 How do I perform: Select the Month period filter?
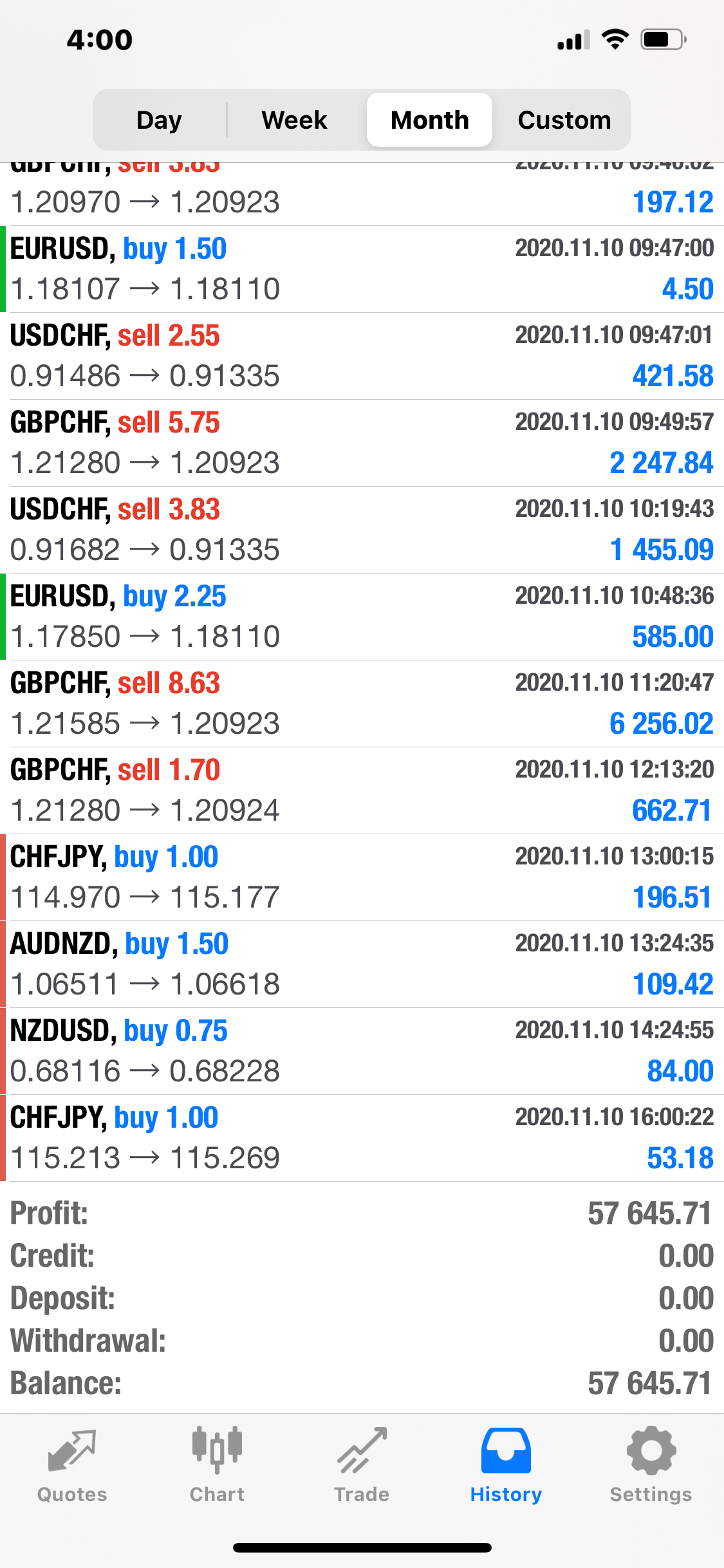pos(429,120)
